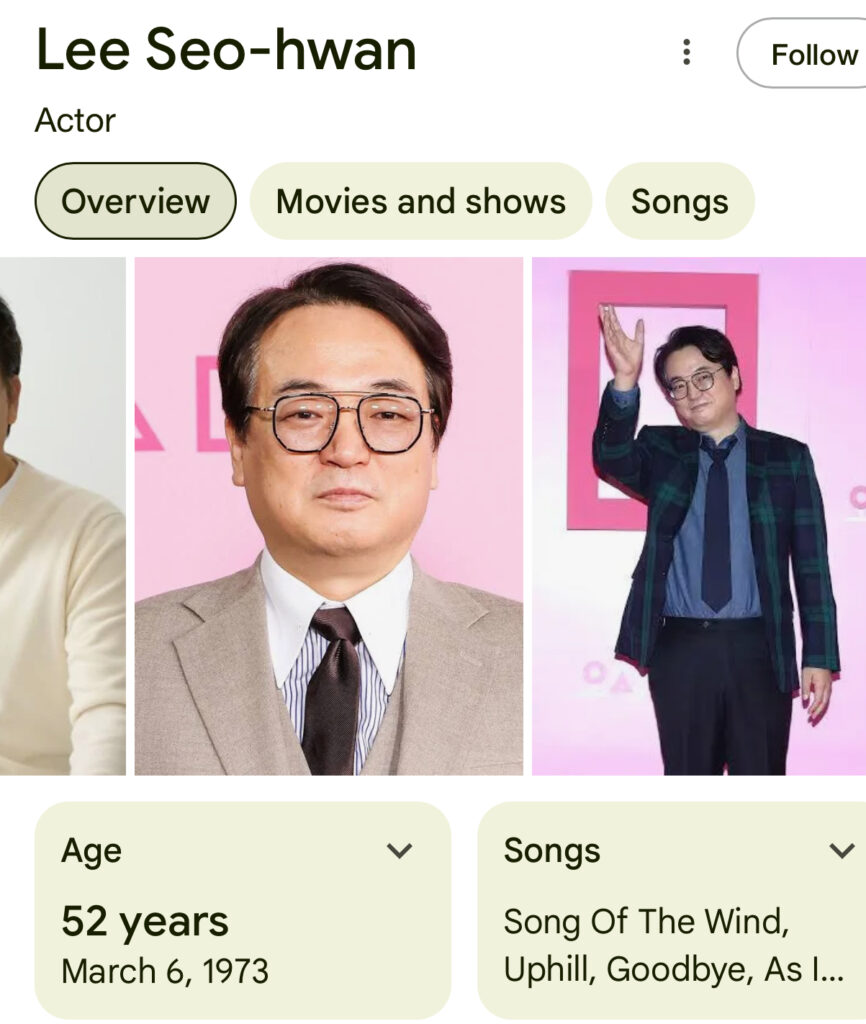Screen dimensions: 866x1024
Task: Open the close-up photo in beige suit
Action: click(328, 516)
